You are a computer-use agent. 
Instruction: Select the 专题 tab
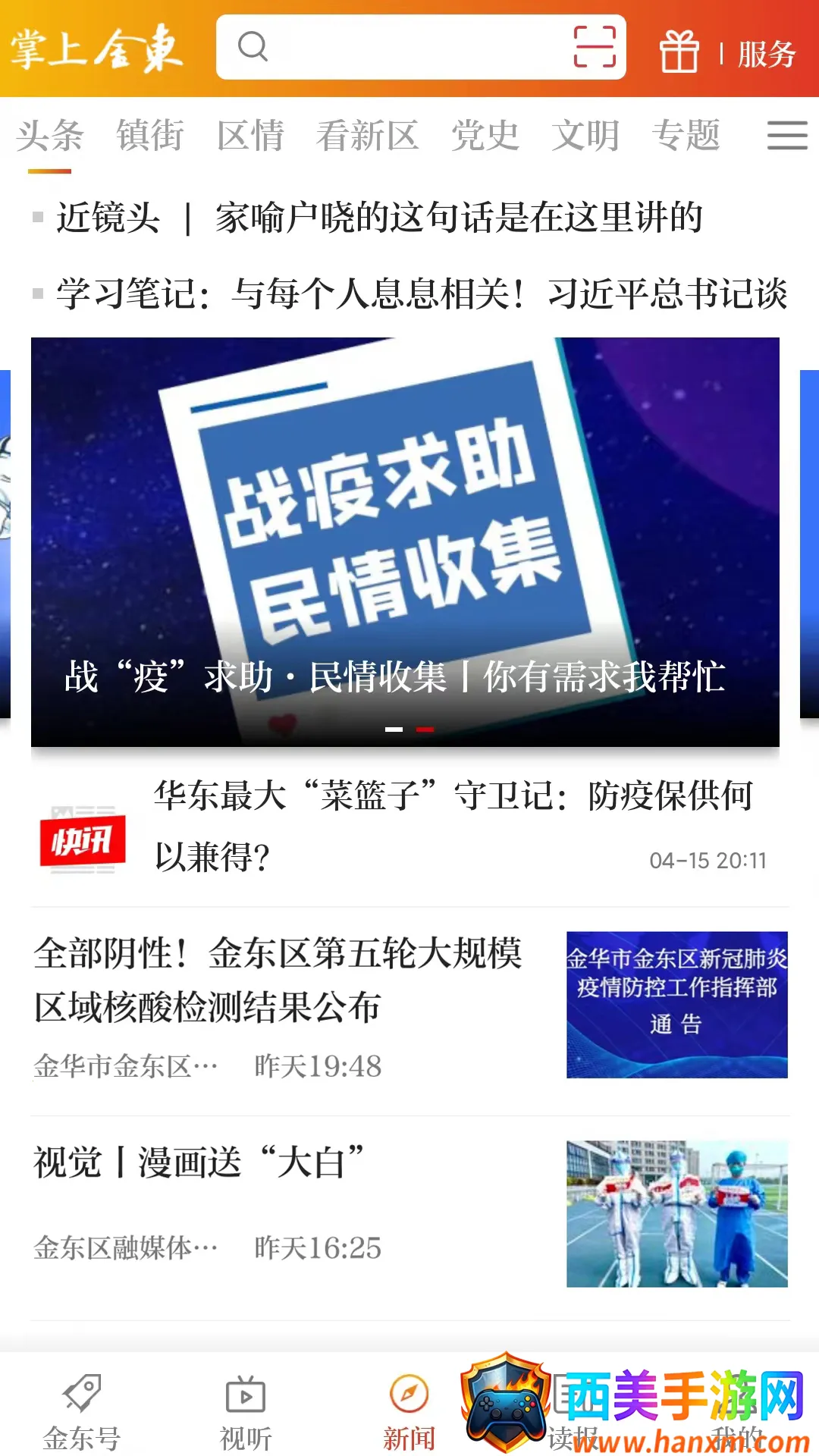coord(686,136)
